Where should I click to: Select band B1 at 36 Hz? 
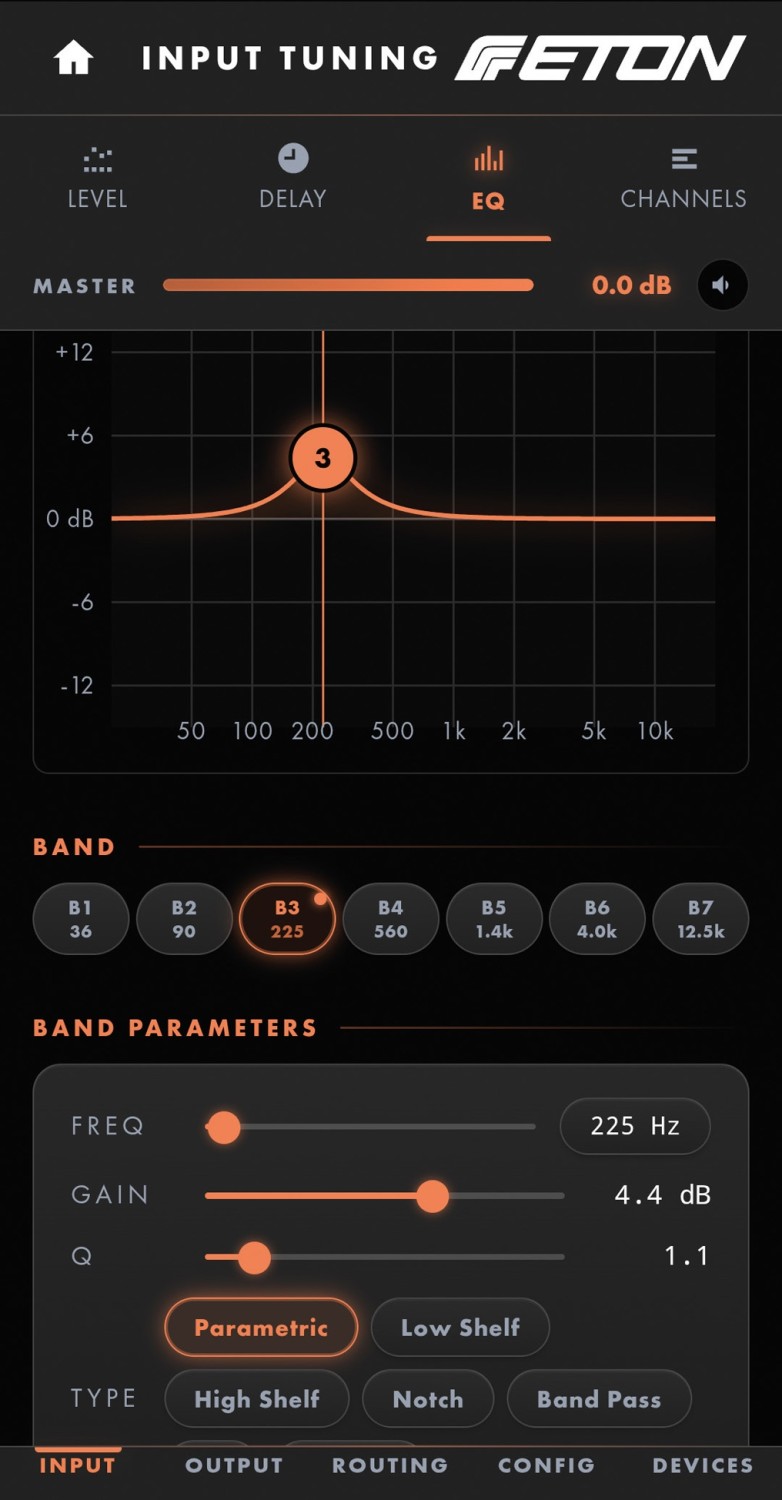click(81, 919)
